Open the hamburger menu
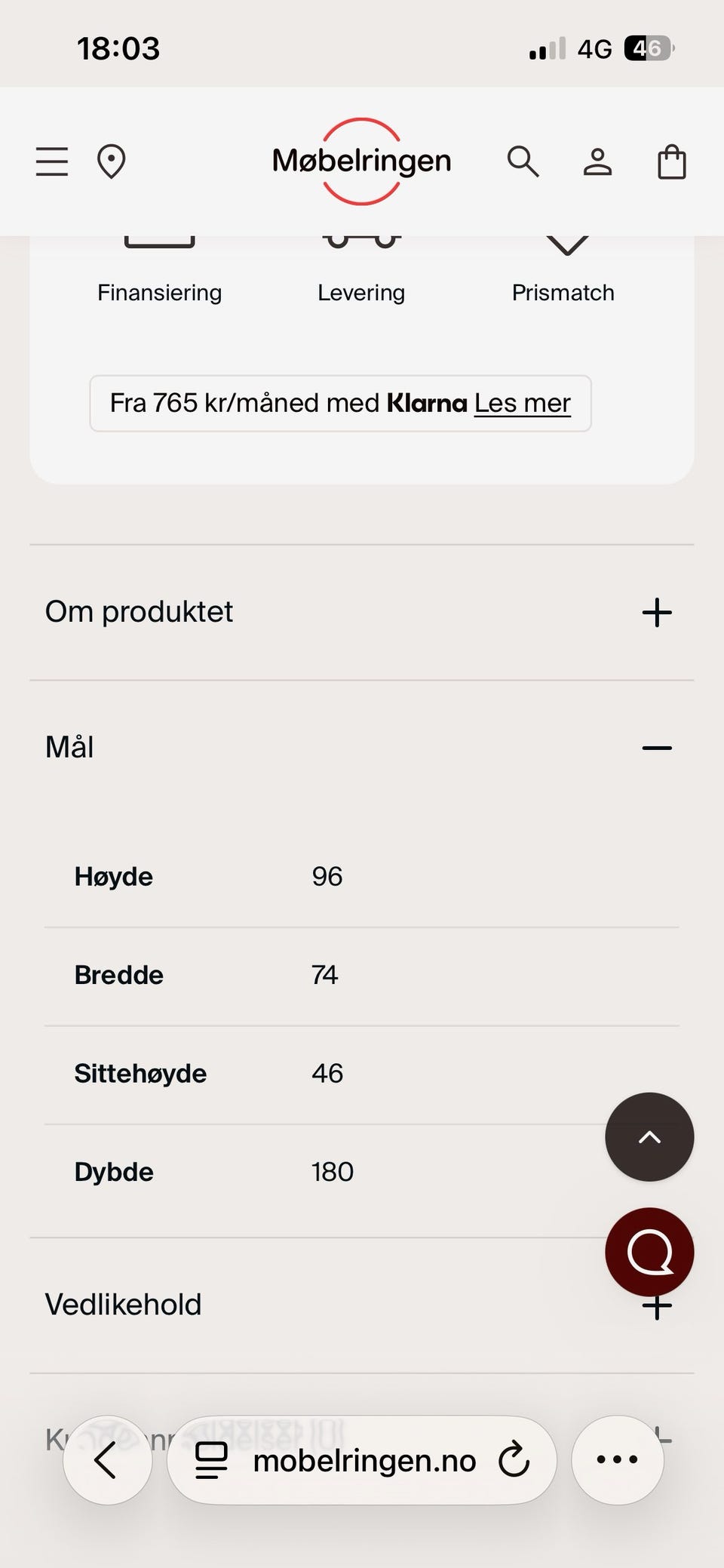 coord(52,161)
